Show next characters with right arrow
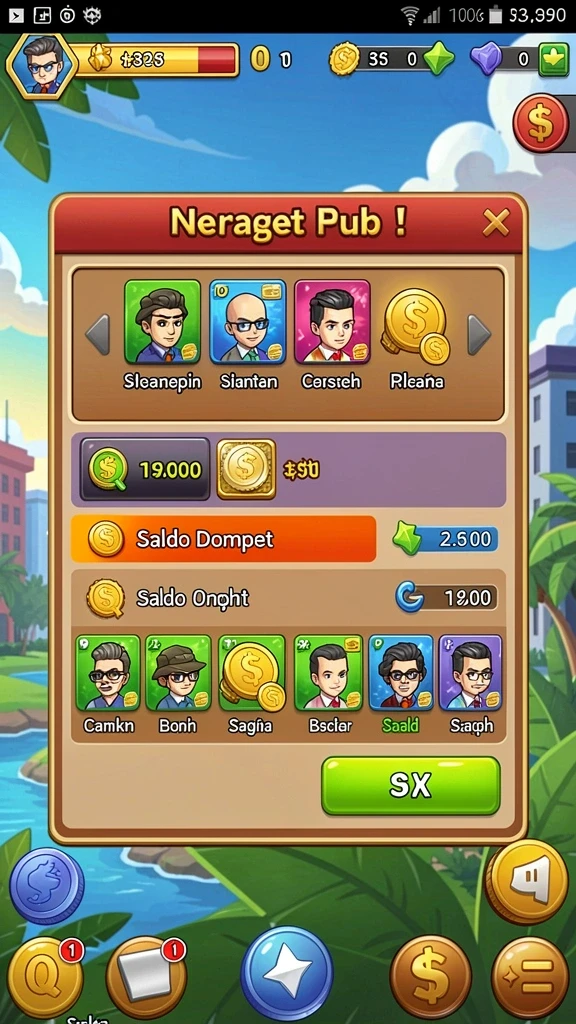 tap(479, 335)
